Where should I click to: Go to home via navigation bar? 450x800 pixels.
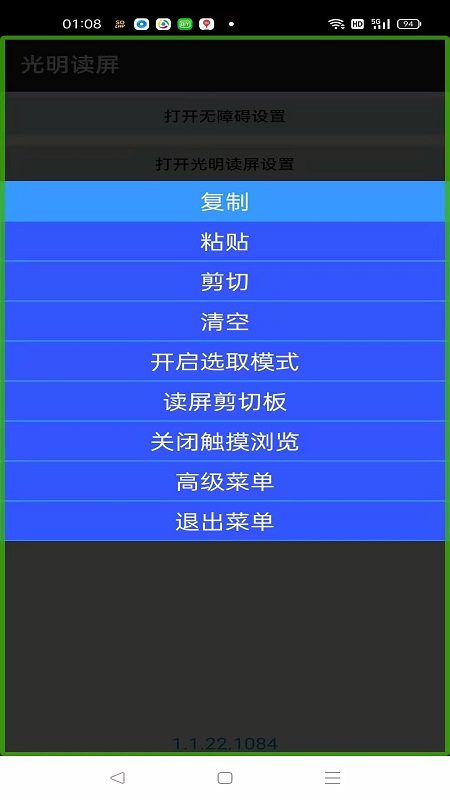pyautogui.click(x=225, y=778)
